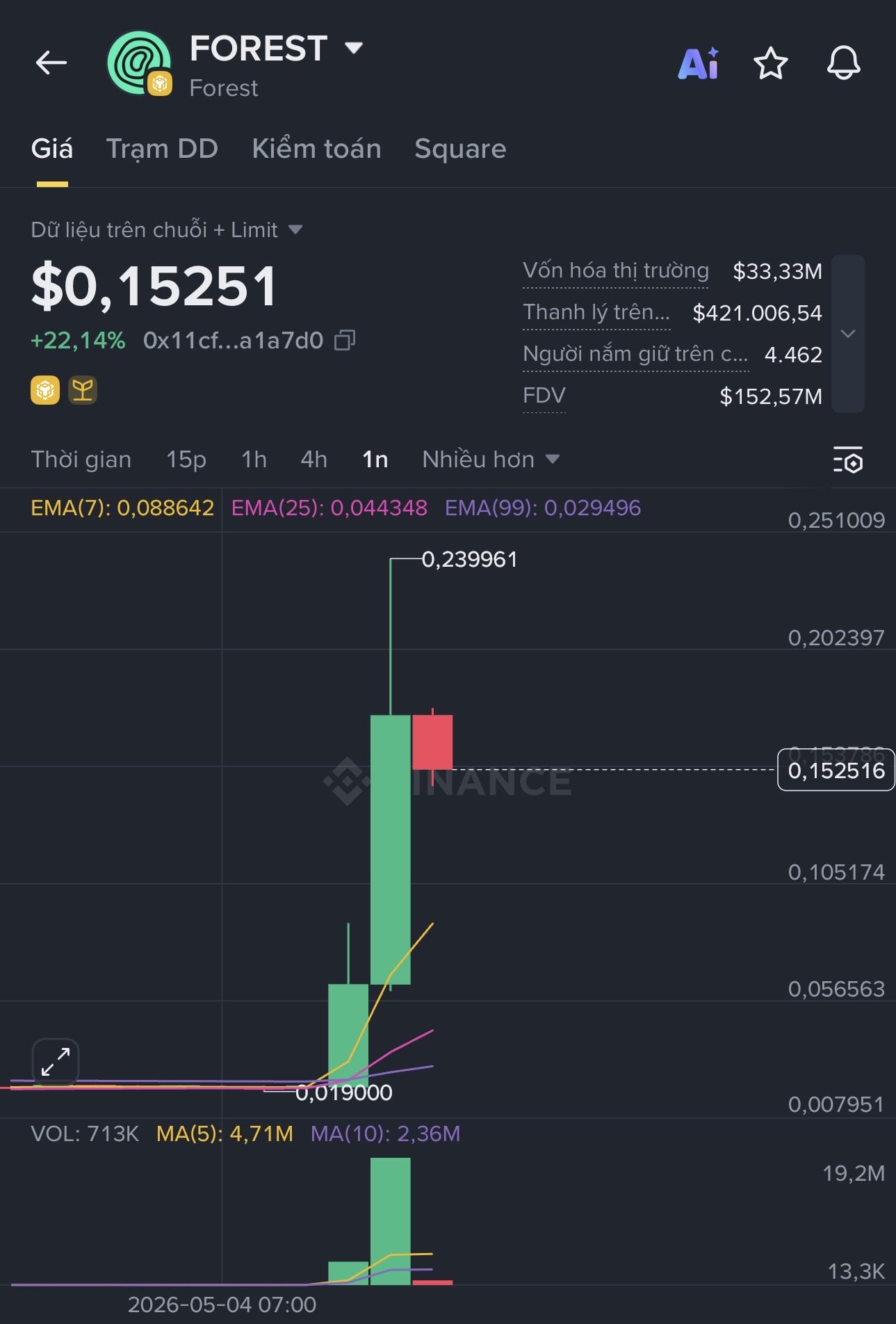Image resolution: width=896 pixels, height=1324 pixels.
Task: Select the Thời gian chart view
Action: click(81, 460)
